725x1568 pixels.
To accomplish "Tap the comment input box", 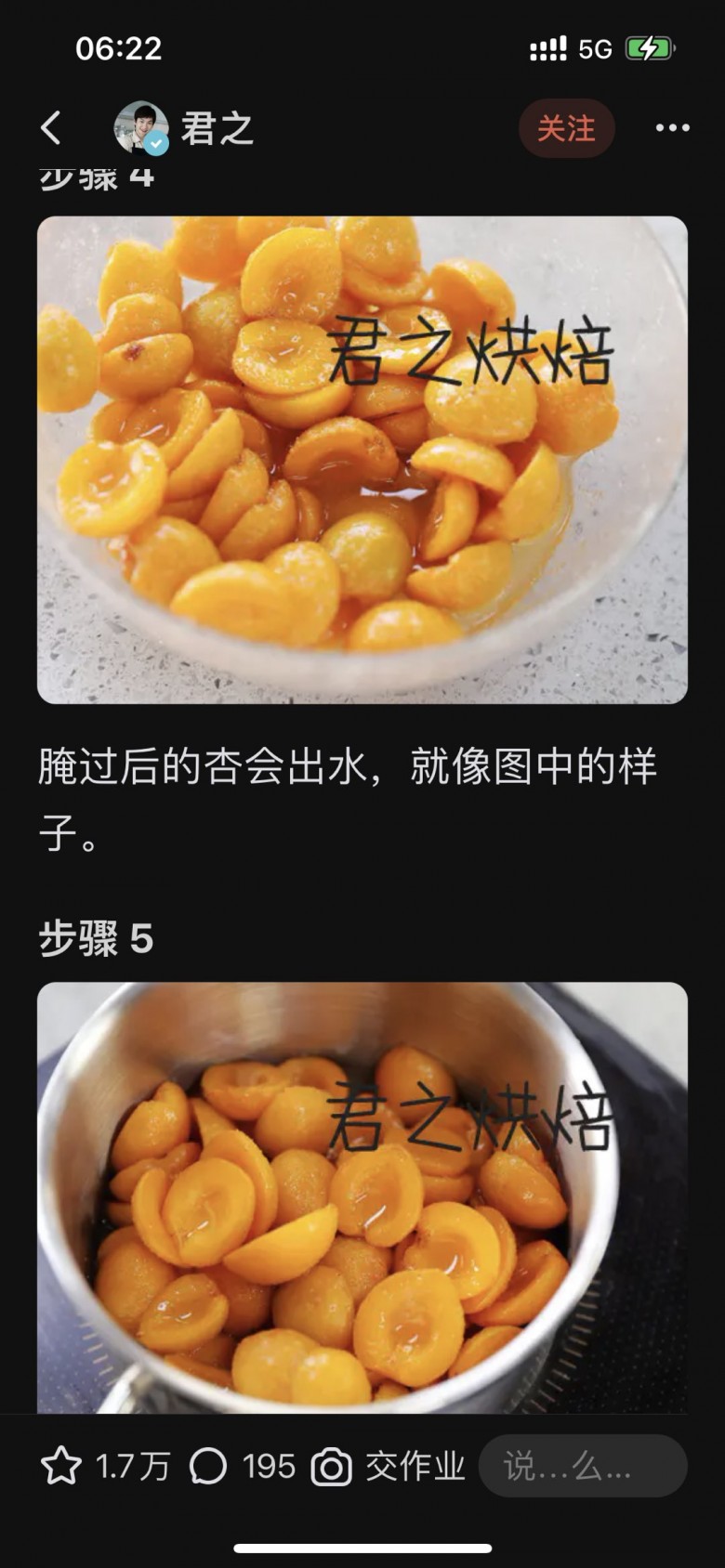I will [x=583, y=1467].
